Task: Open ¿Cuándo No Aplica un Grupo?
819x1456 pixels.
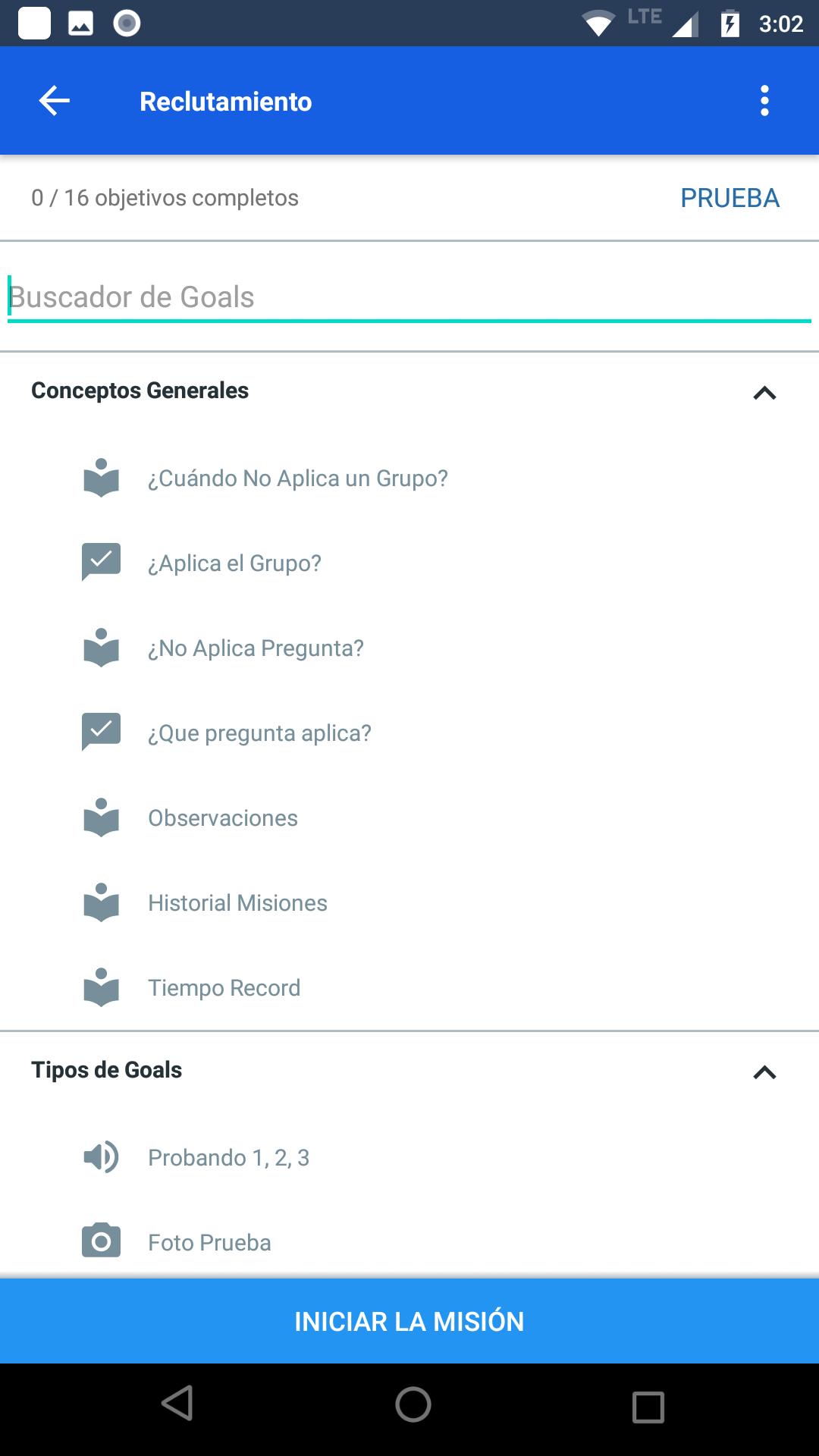Action: (x=409, y=479)
